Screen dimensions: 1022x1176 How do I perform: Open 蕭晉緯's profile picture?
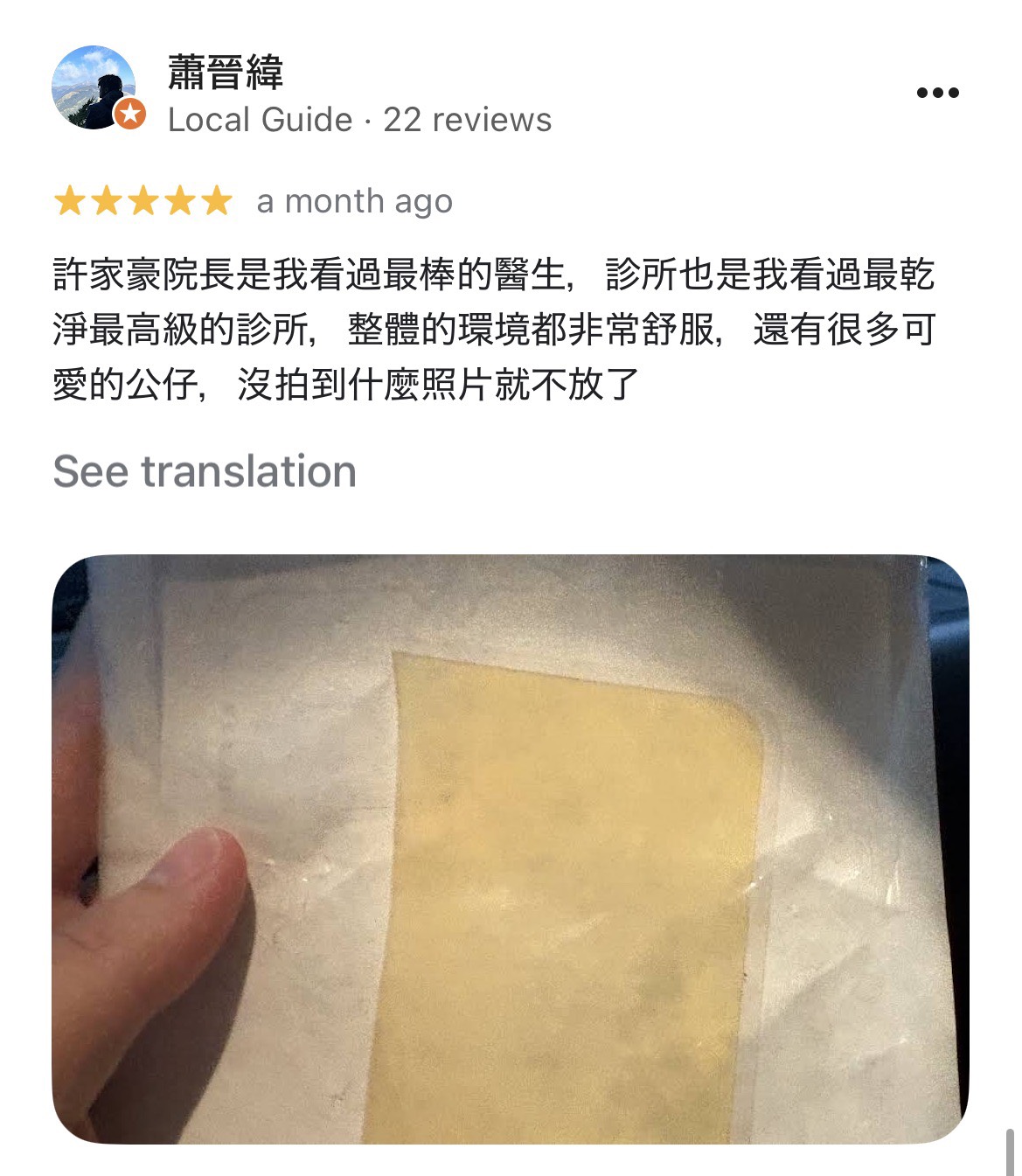click(x=94, y=88)
